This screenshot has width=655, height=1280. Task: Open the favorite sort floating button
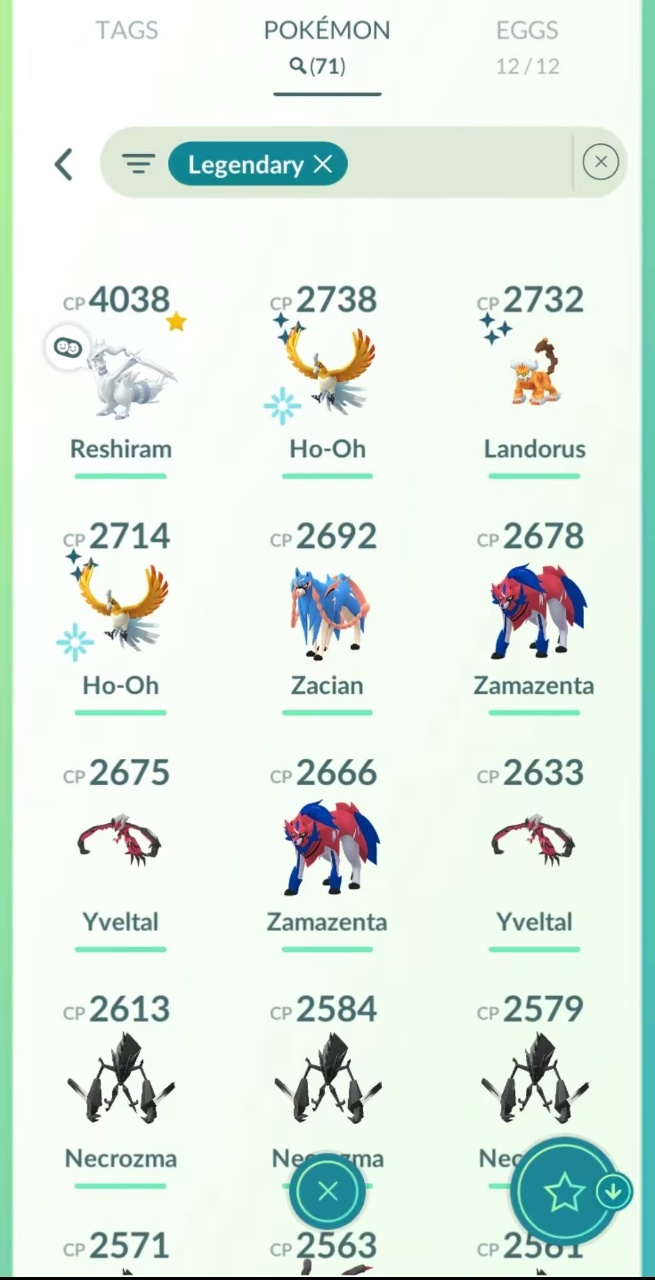pos(563,1191)
